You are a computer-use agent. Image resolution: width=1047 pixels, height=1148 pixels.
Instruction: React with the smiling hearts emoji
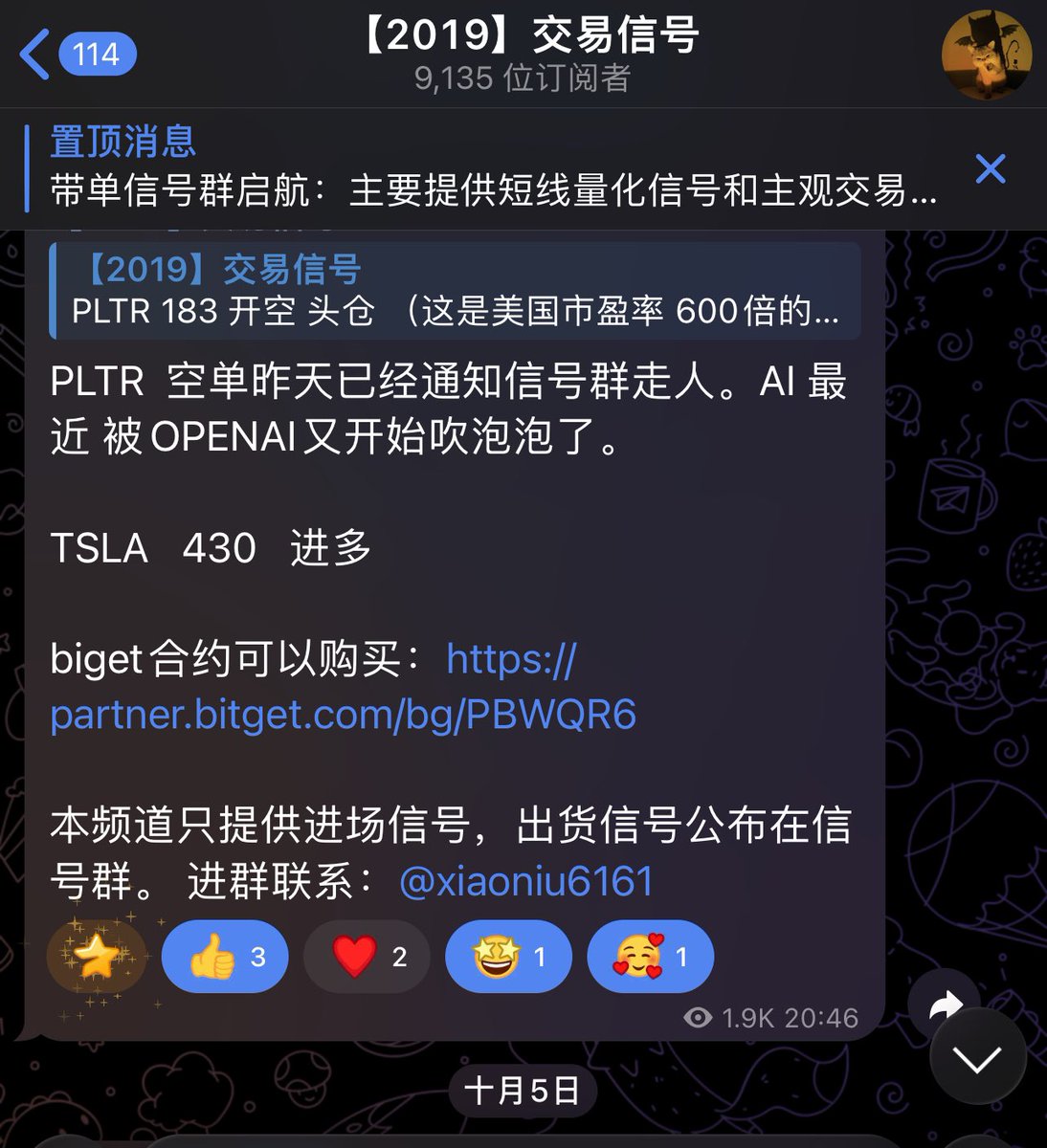651,957
